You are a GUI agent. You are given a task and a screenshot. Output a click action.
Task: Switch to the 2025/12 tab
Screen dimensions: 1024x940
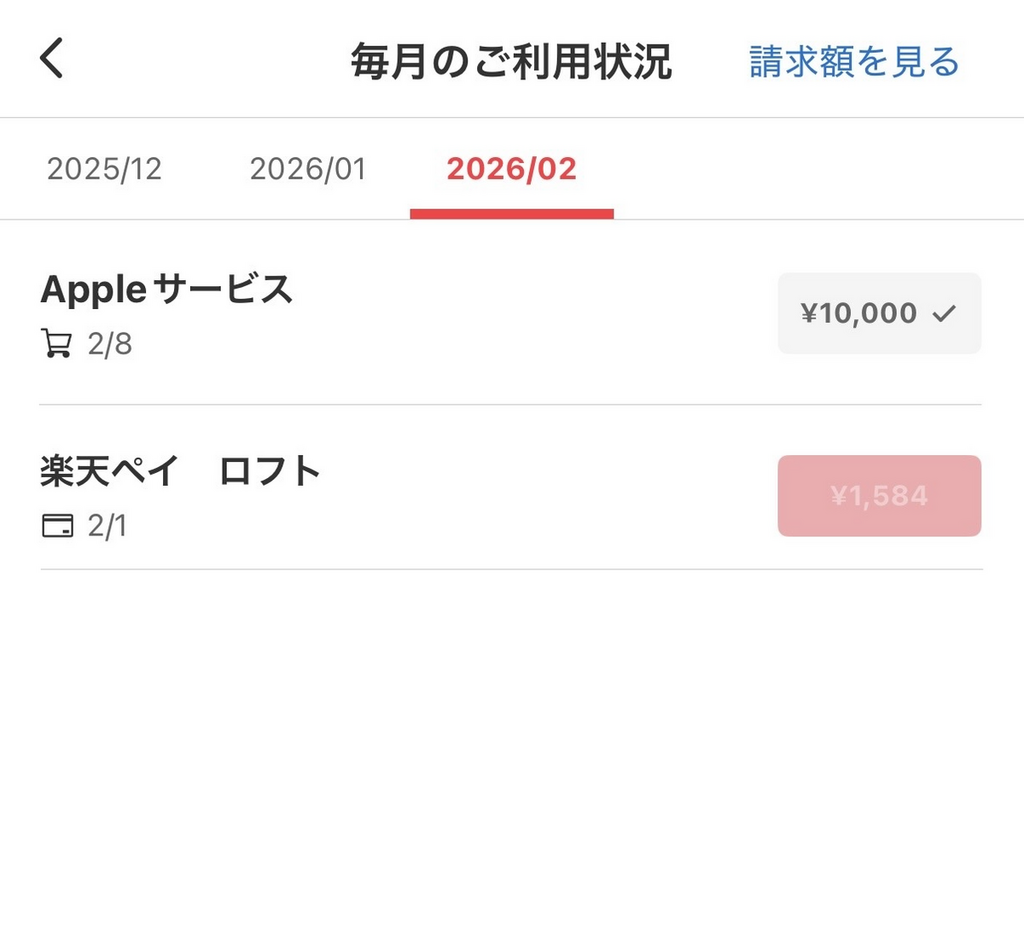pyautogui.click(x=104, y=169)
